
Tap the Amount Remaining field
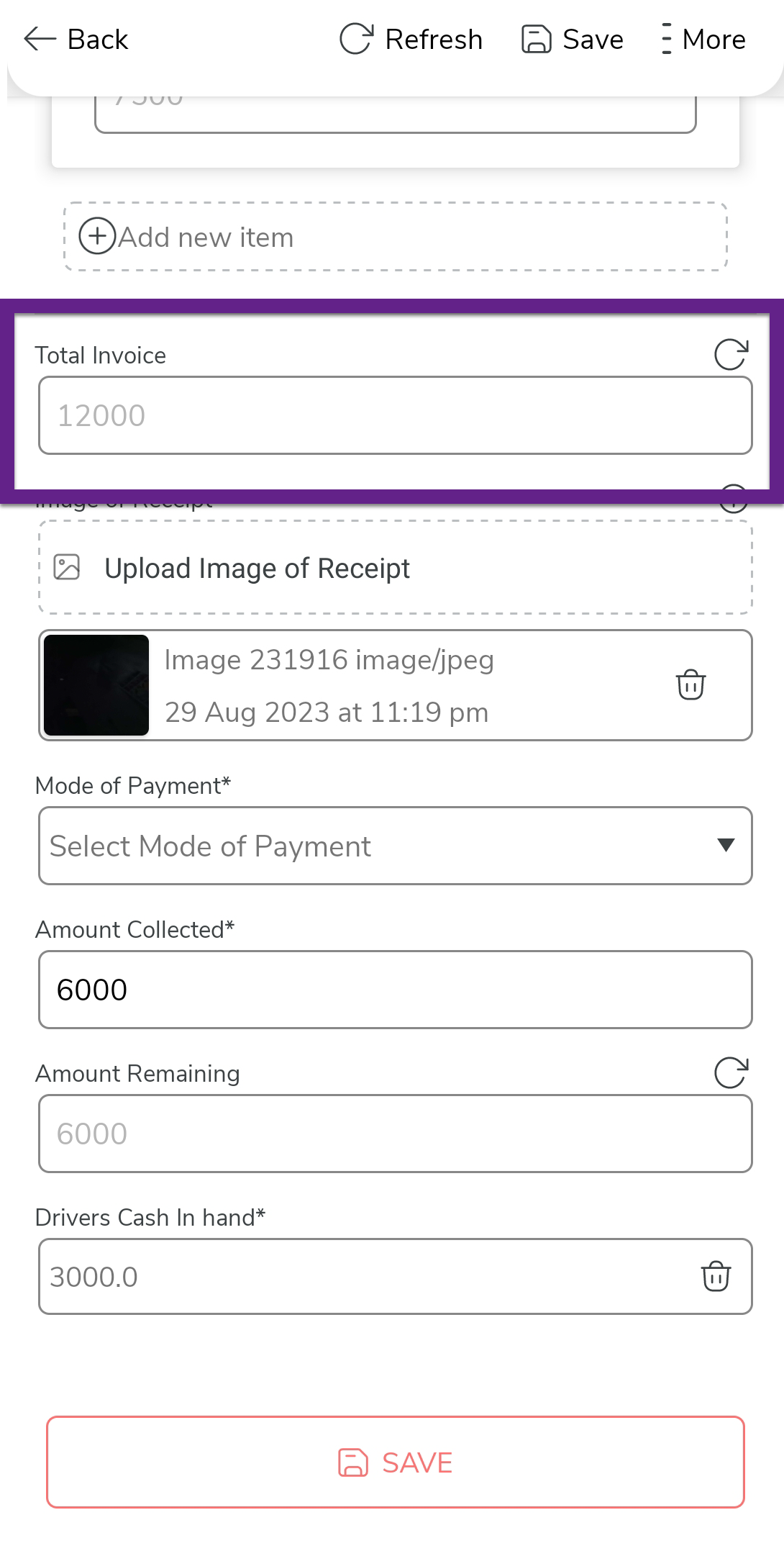(395, 1134)
